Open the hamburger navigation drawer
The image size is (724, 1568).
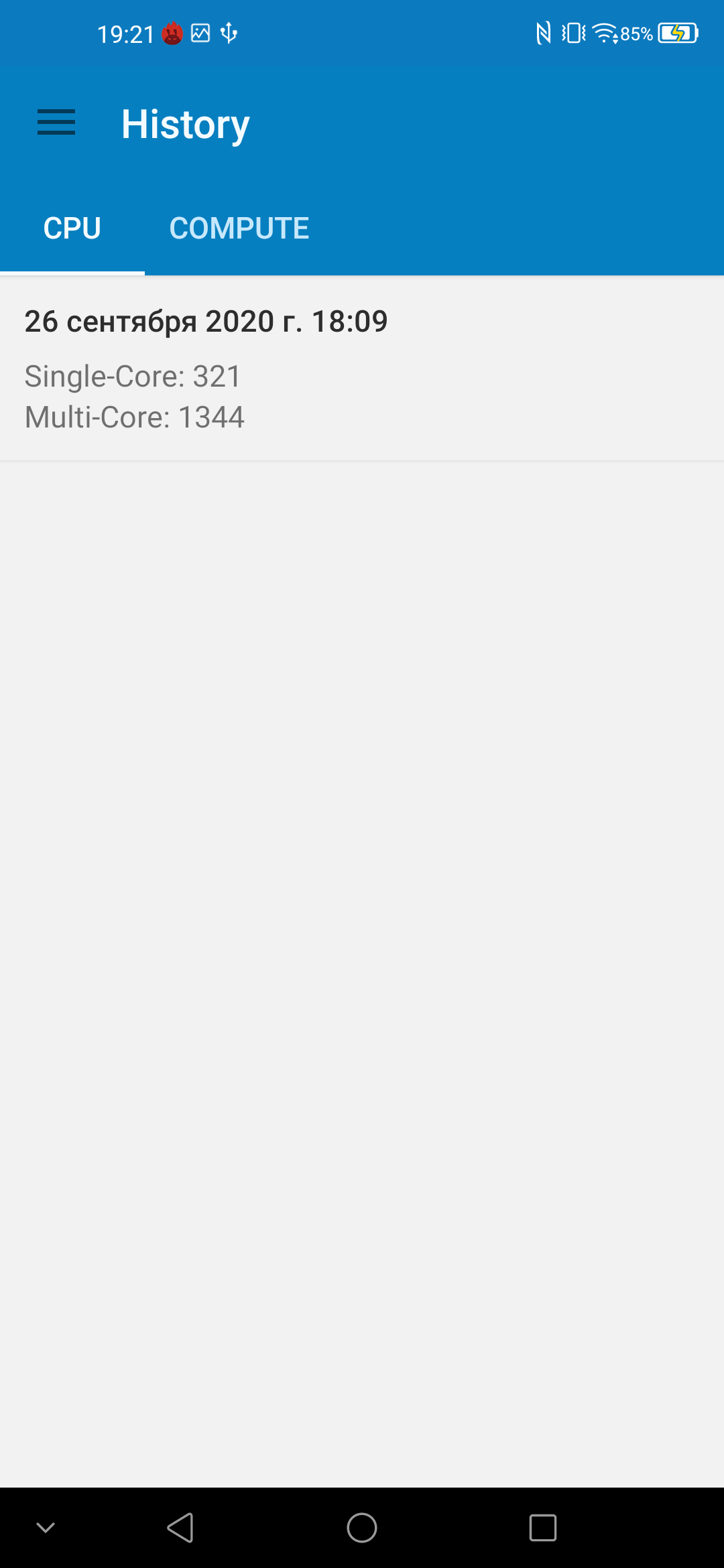point(56,123)
